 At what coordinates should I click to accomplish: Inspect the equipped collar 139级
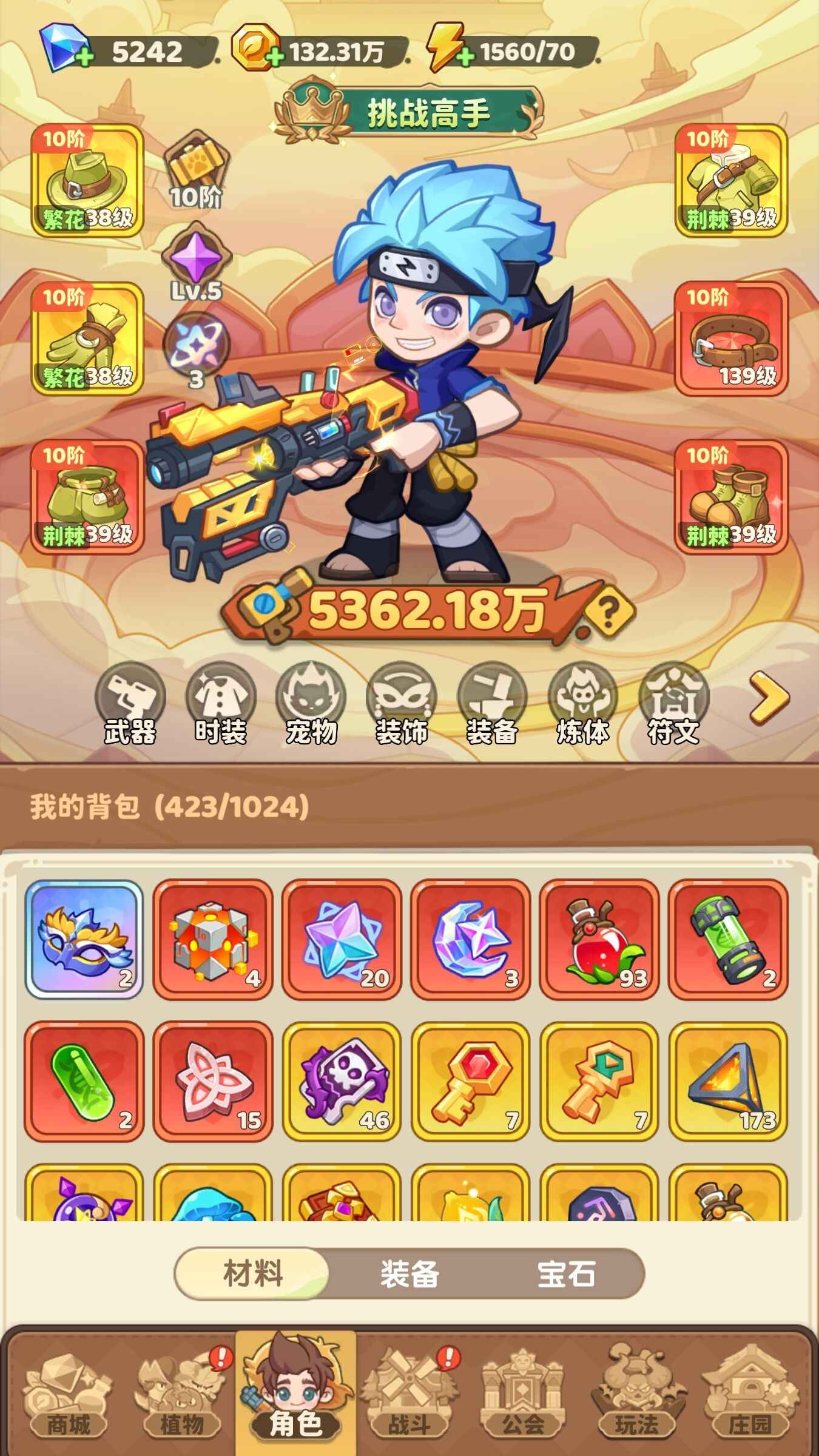click(731, 339)
